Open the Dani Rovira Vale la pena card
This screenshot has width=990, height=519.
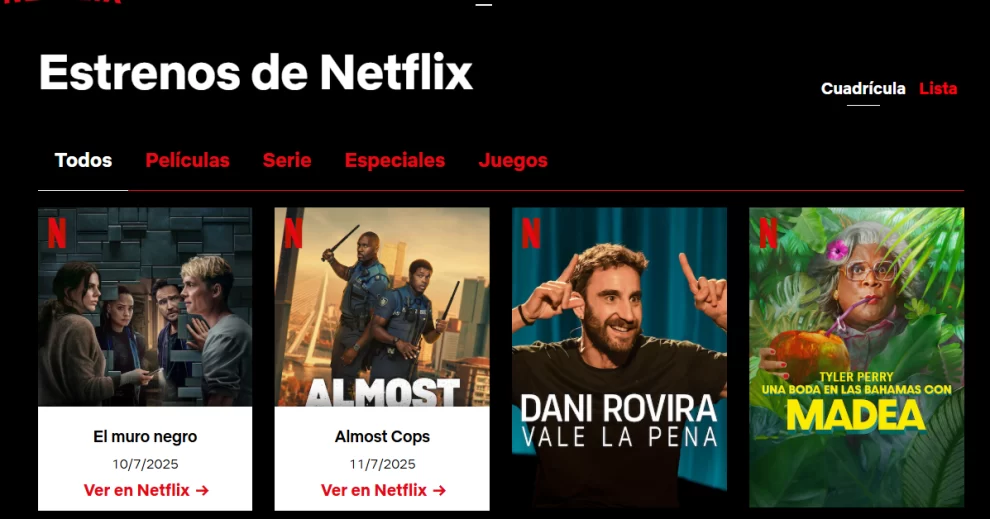[x=619, y=357]
